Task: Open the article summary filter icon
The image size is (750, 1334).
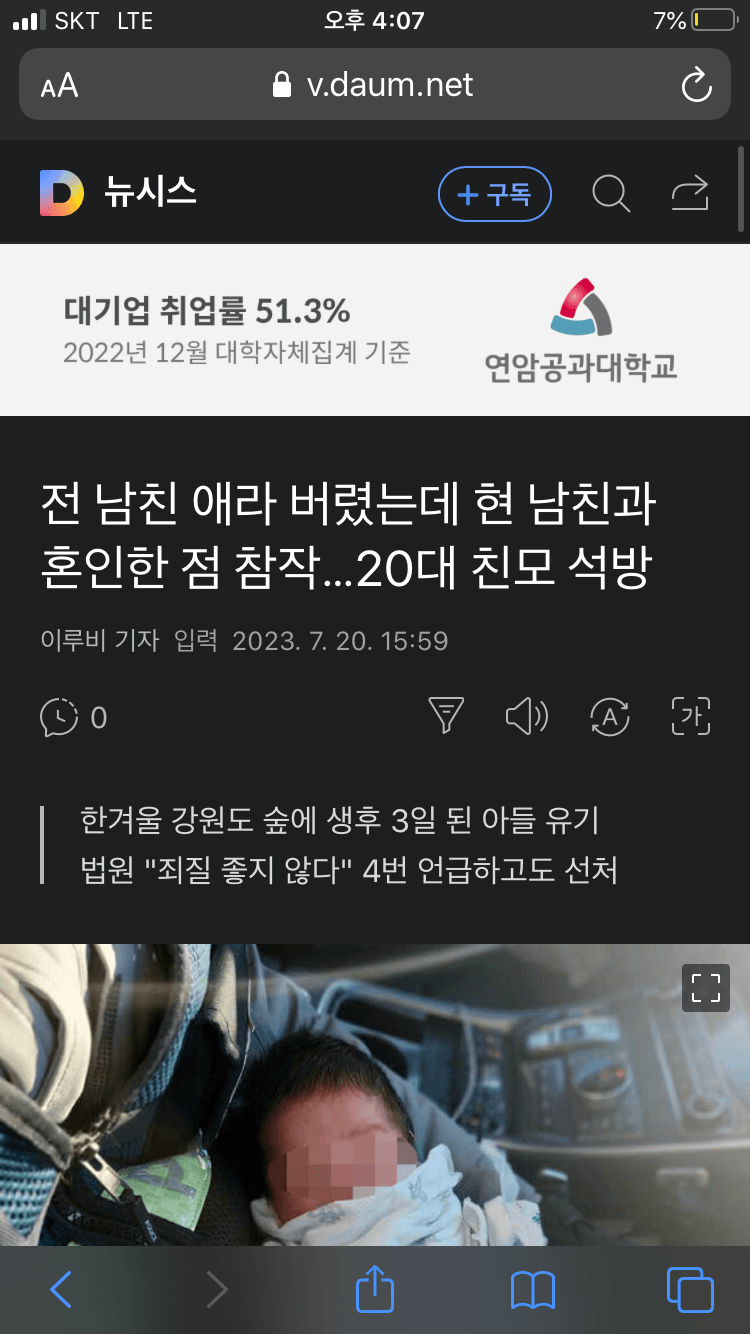Action: tap(446, 716)
